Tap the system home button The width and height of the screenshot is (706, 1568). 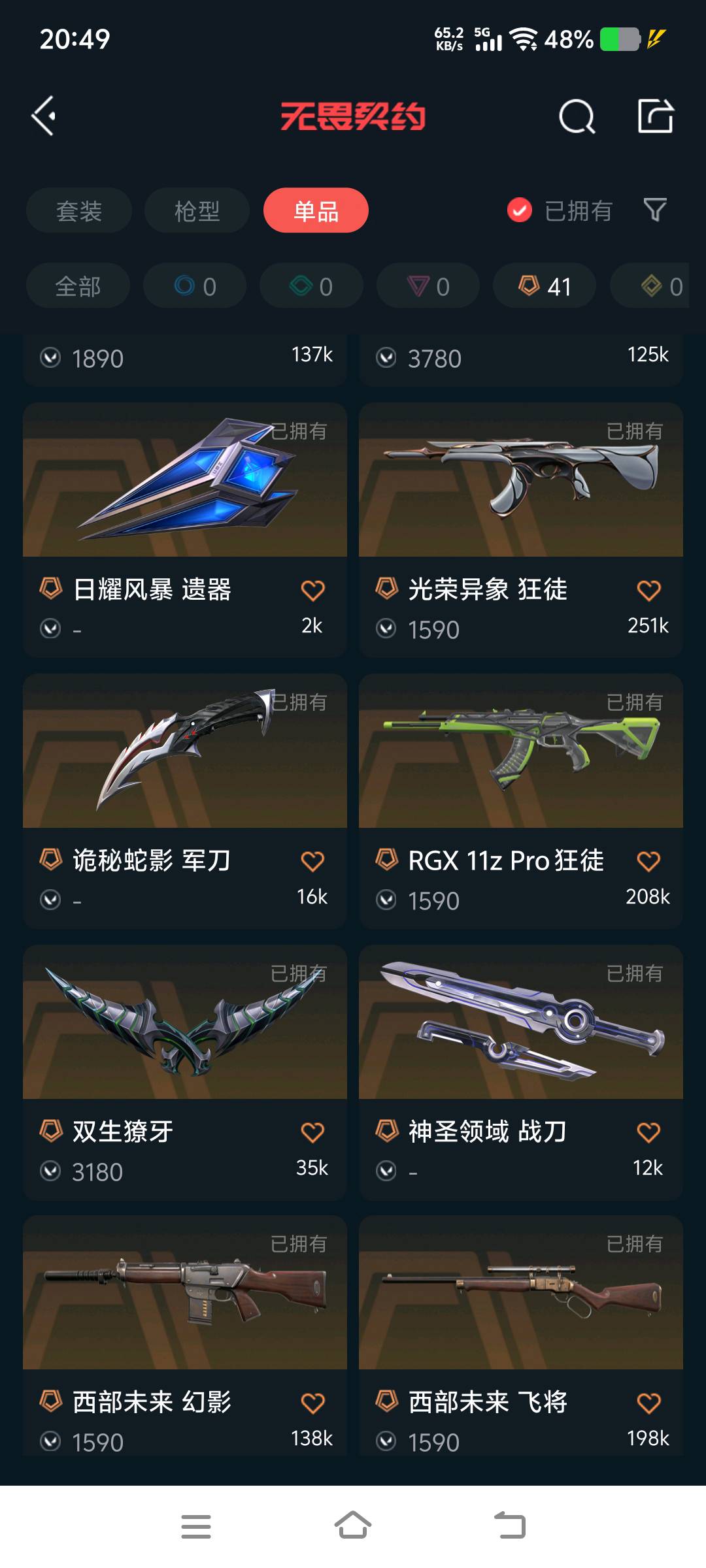point(353,1526)
